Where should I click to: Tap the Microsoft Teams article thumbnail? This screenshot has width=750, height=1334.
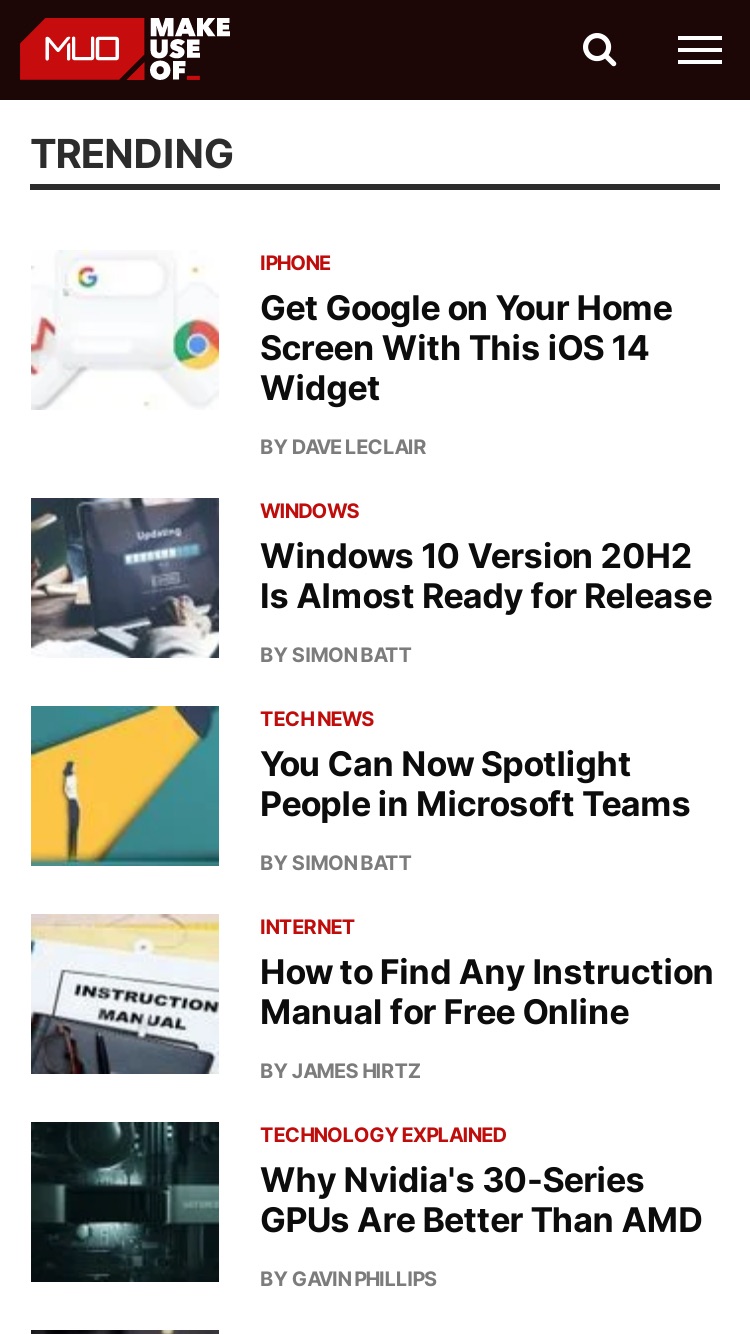tap(125, 786)
